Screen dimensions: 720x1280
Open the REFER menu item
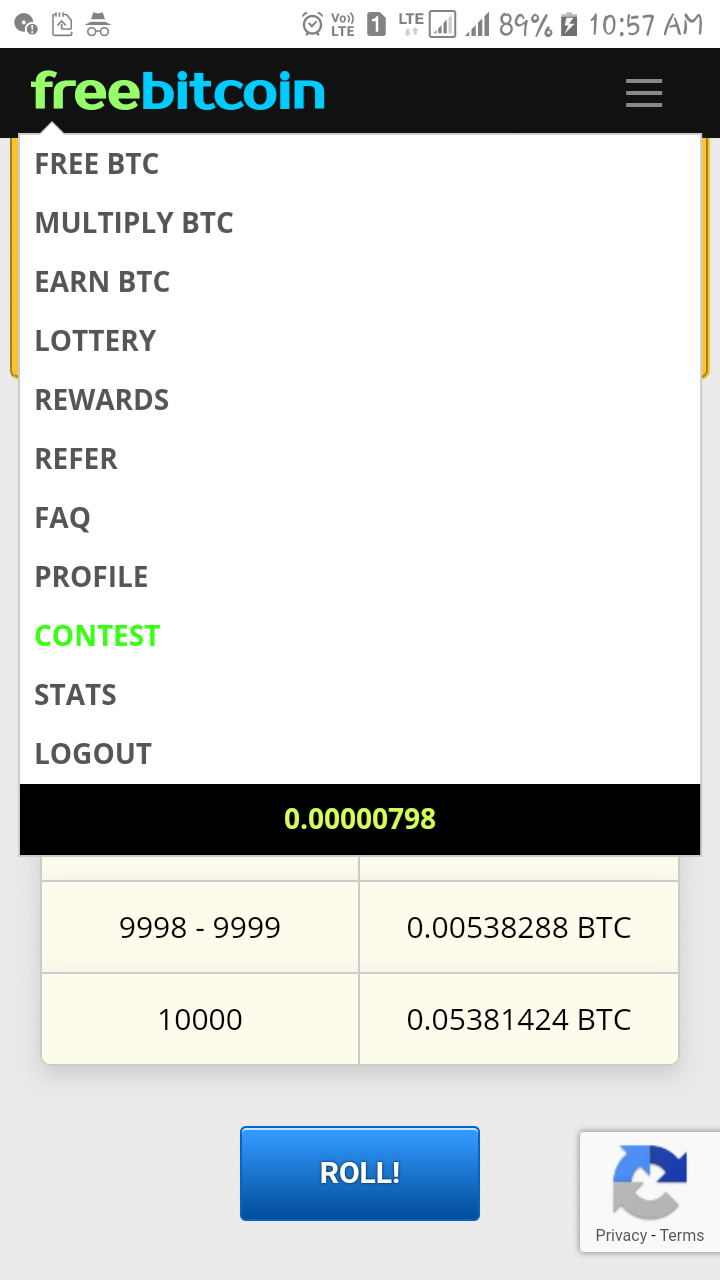tap(76, 459)
